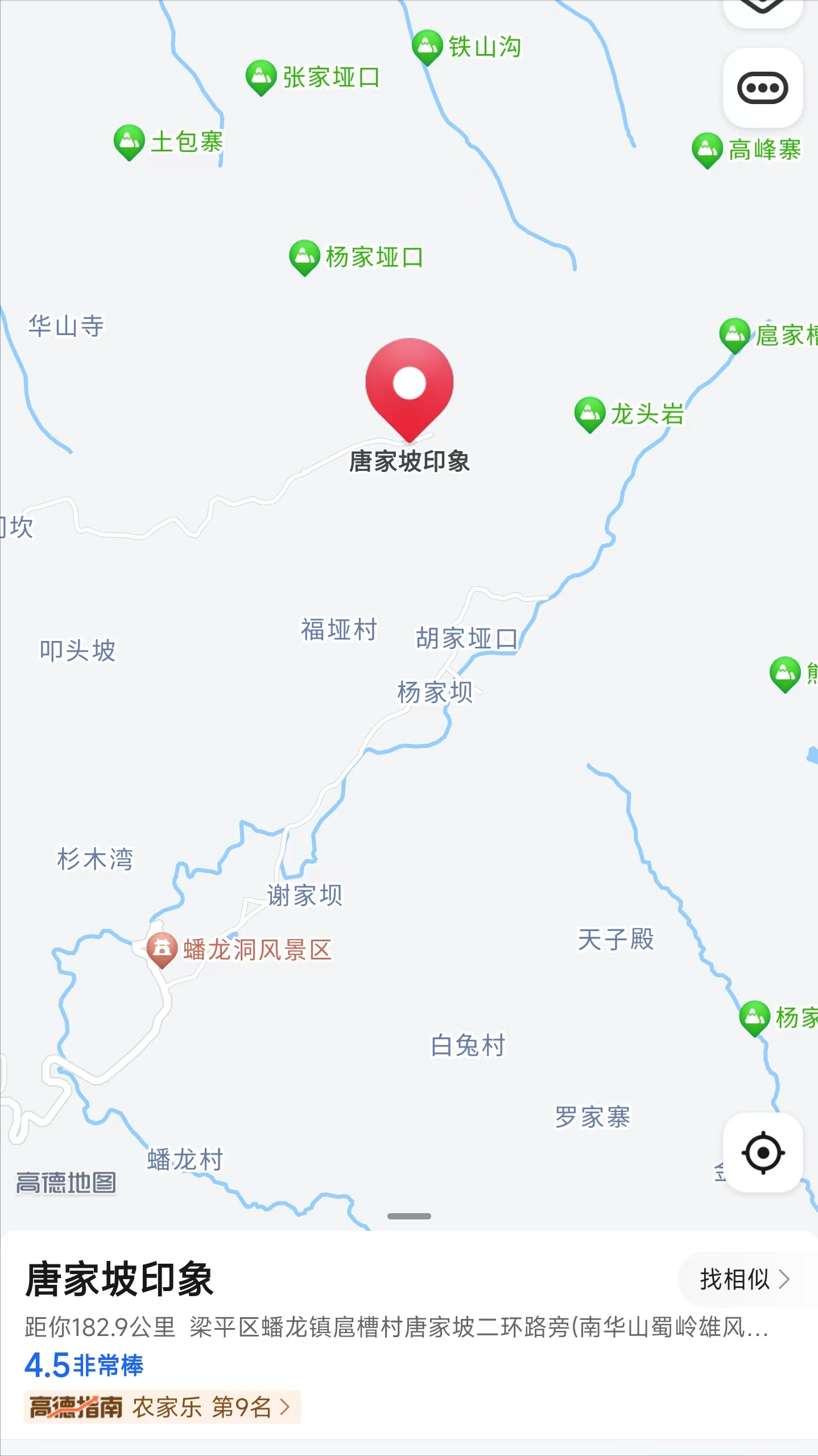Select the 铁山沟 mountain marker
This screenshot has height=1456, width=818.
point(427,46)
